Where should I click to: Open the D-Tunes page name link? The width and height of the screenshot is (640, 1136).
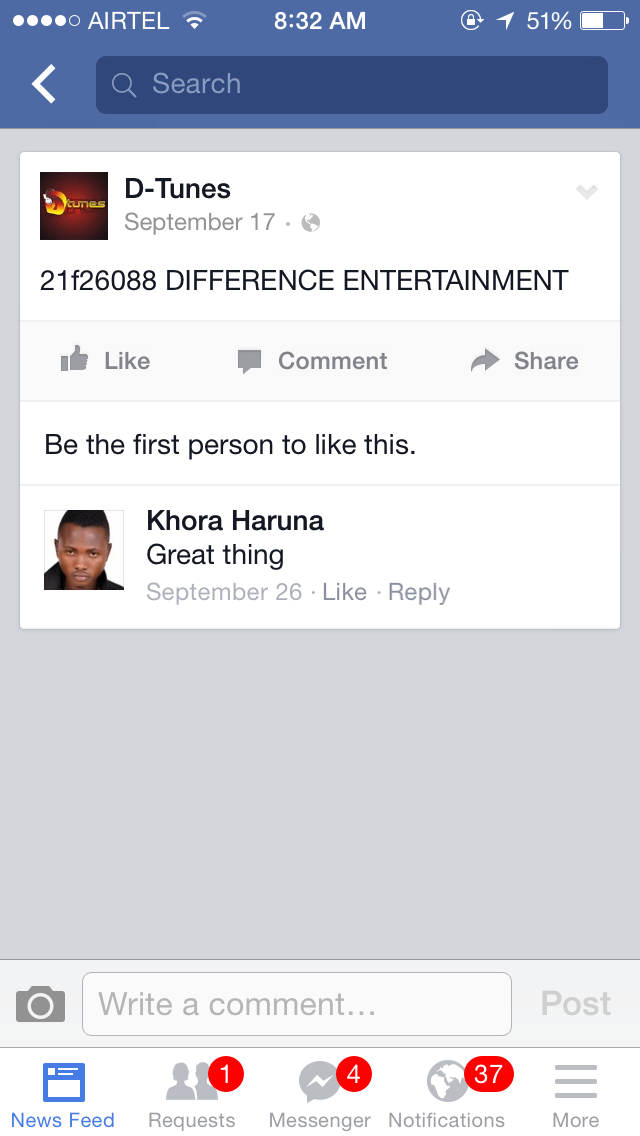[x=177, y=189]
